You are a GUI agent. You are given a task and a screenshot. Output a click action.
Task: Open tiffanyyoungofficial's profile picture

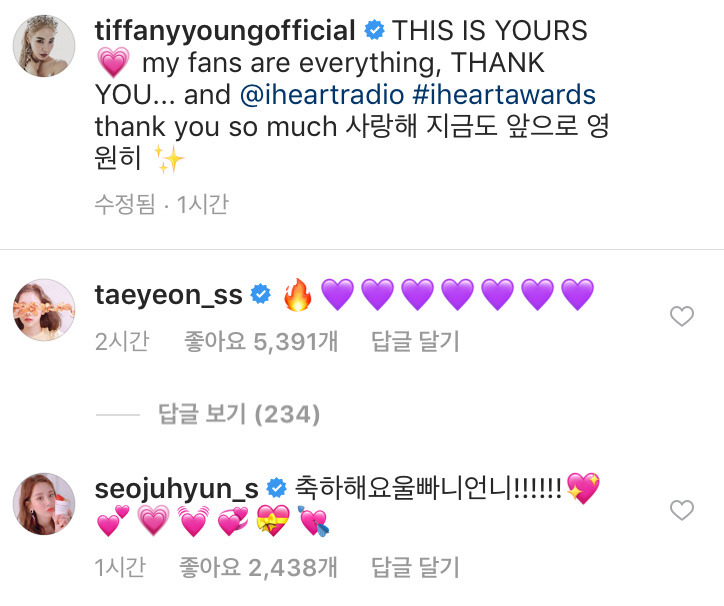(45, 45)
